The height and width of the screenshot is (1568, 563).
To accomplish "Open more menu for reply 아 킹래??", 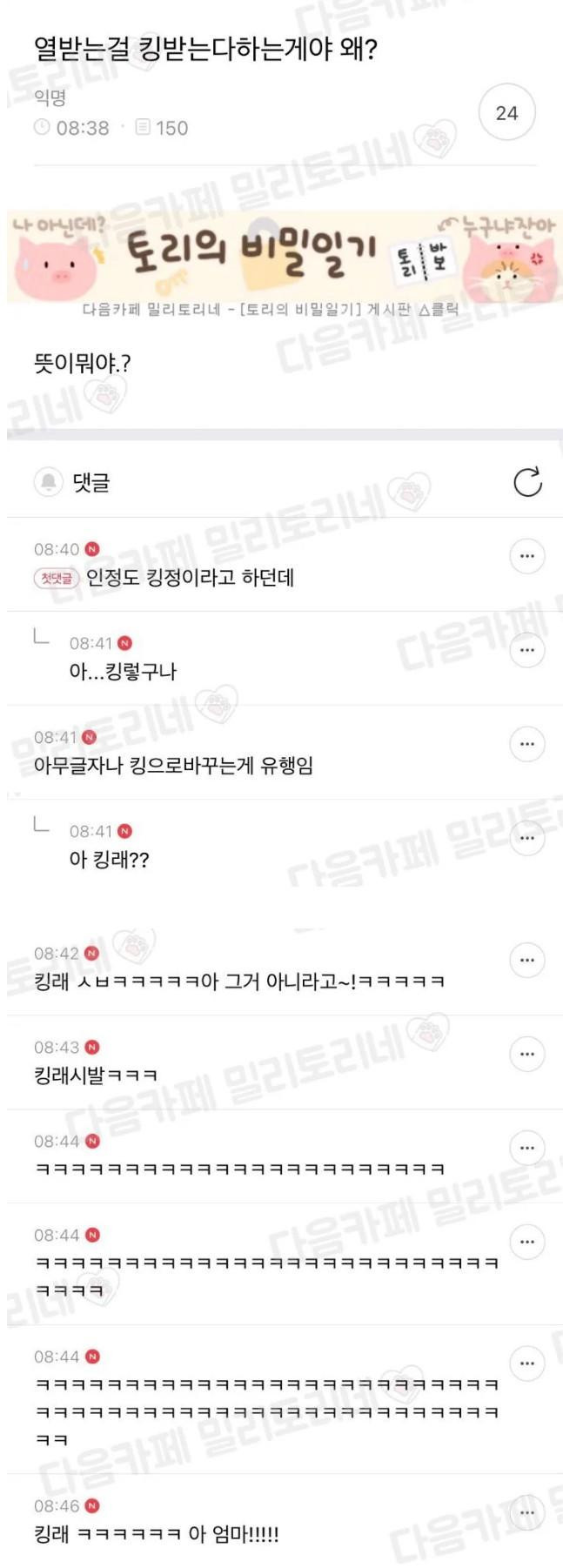I will coord(526,838).
